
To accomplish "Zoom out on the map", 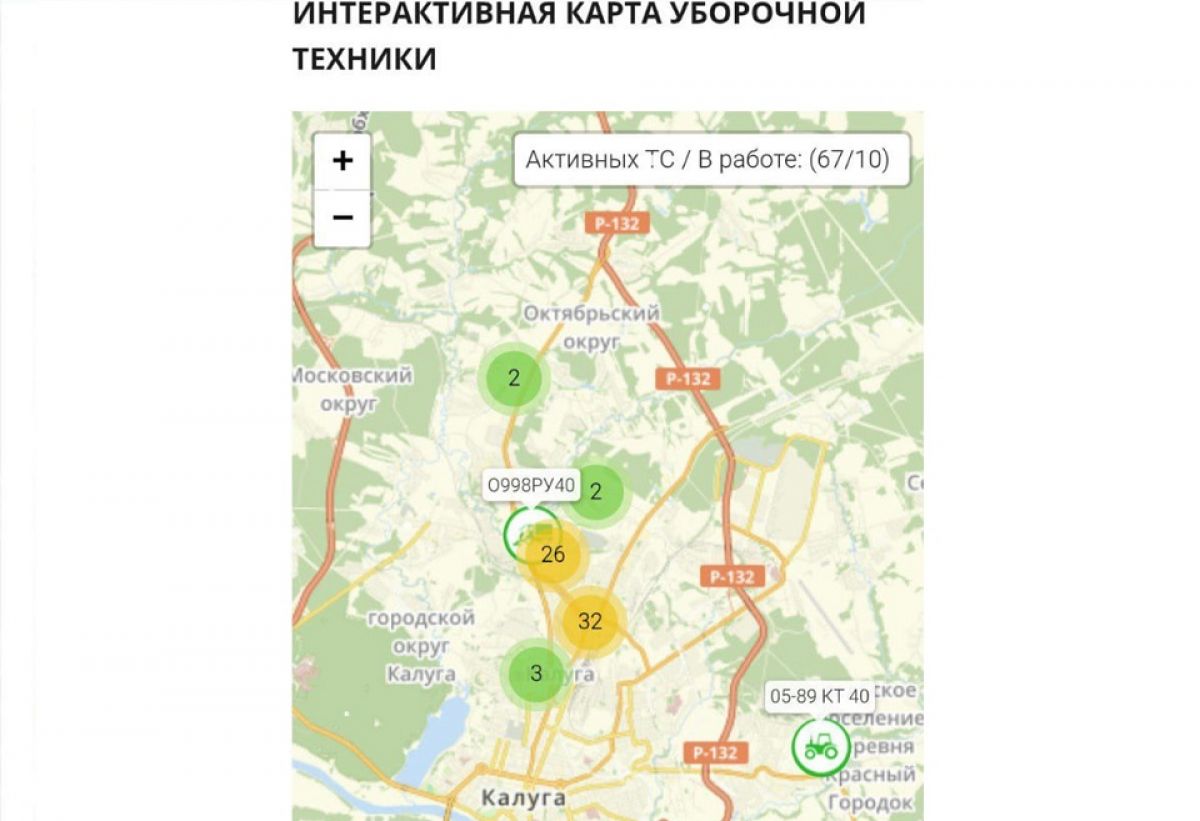I will [343, 217].
